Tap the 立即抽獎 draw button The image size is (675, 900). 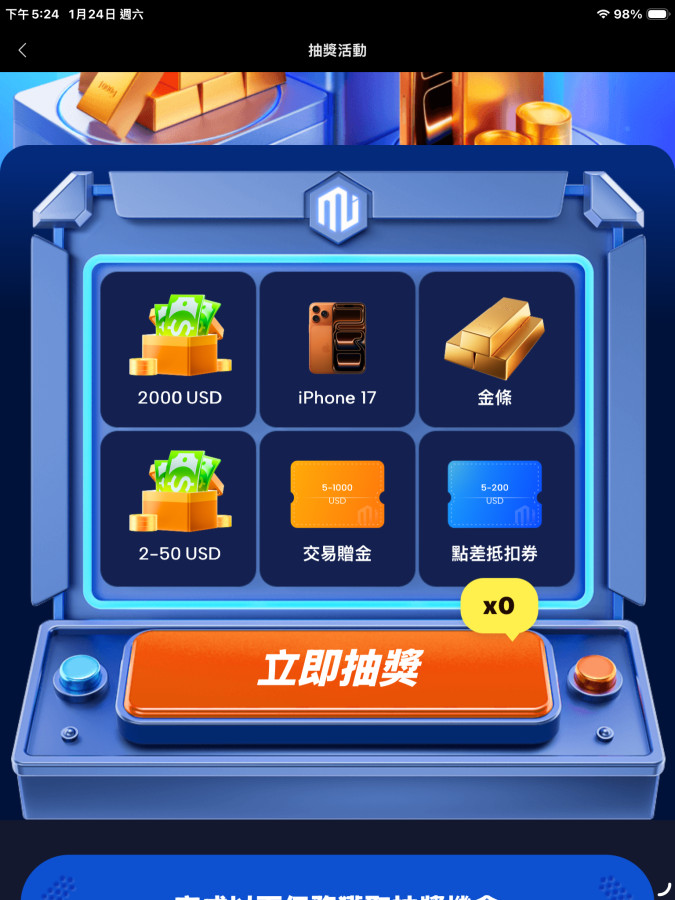(x=338, y=669)
